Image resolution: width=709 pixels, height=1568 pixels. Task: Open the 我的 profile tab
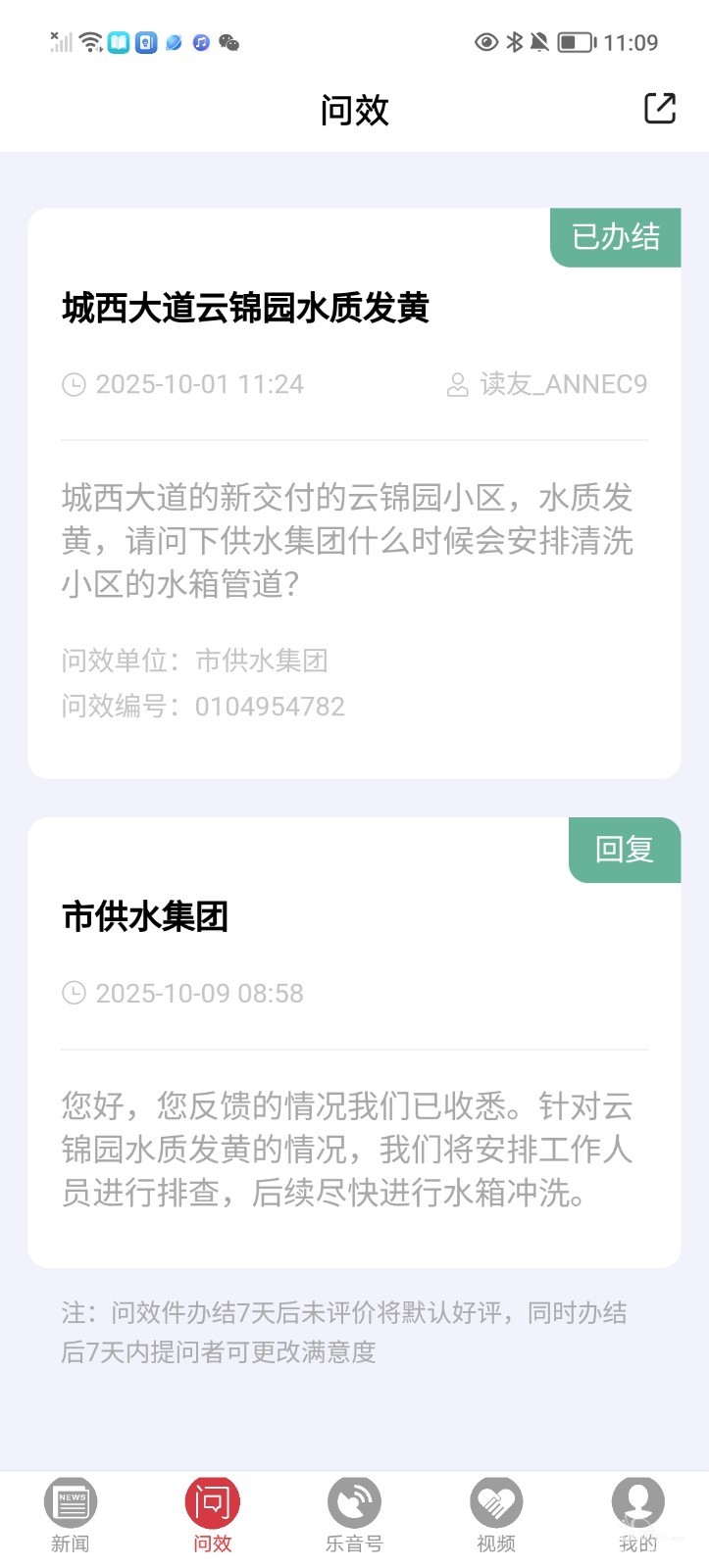[637, 1514]
